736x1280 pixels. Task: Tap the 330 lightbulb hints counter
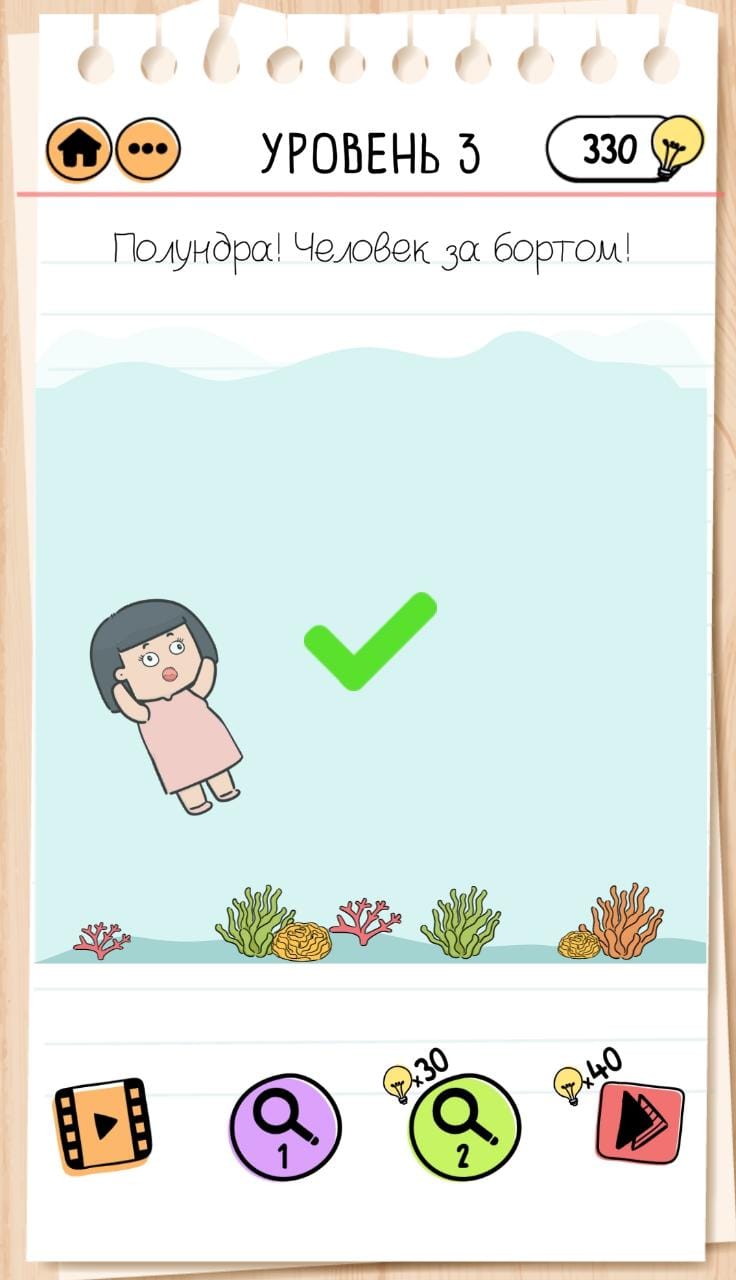click(620, 149)
